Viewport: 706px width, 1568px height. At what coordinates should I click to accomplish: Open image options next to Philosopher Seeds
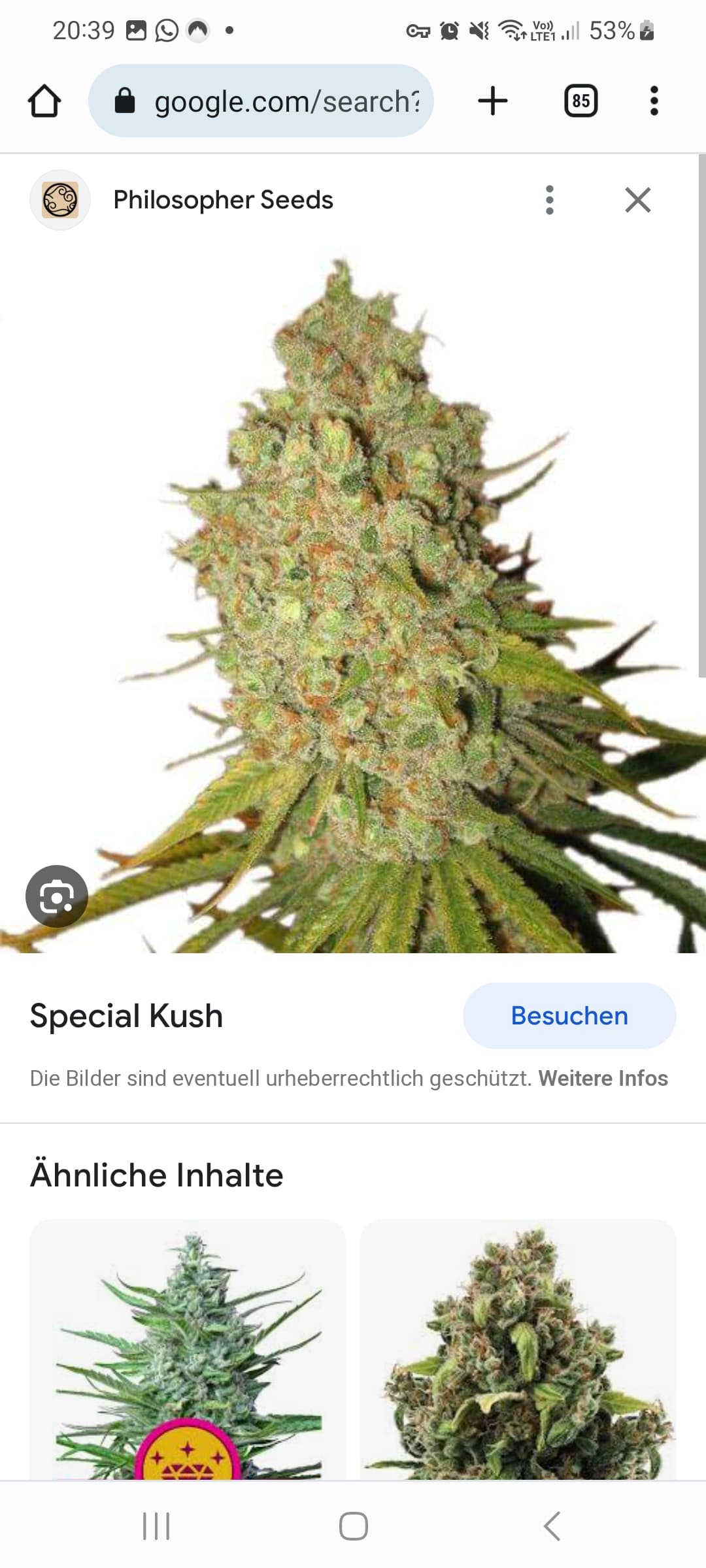click(550, 200)
